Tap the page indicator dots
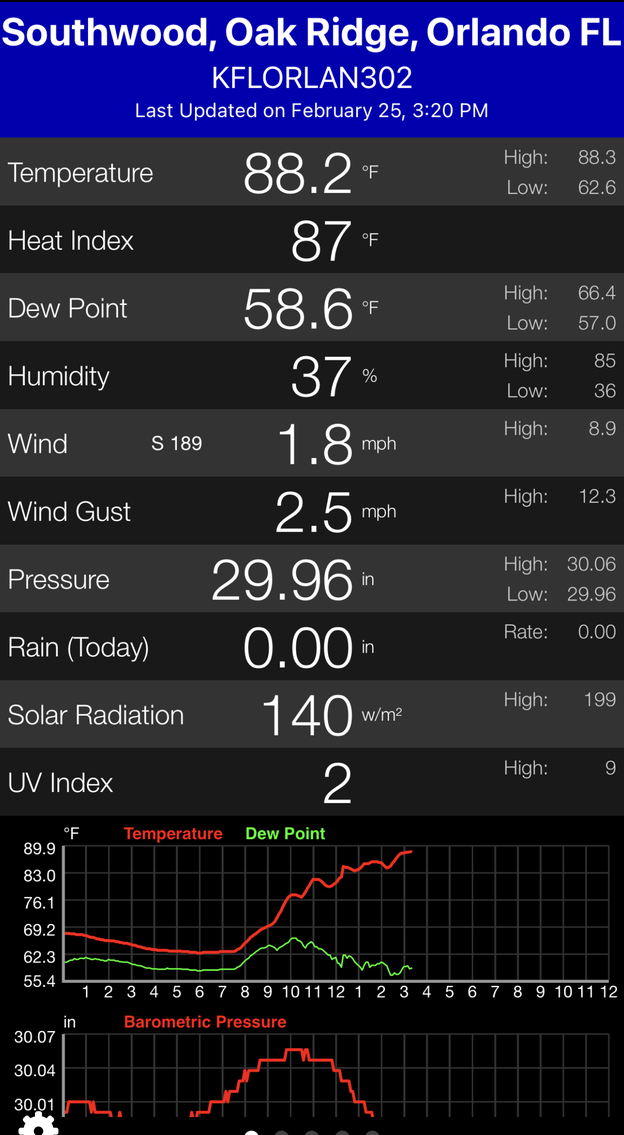 [x=312, y=1132]
